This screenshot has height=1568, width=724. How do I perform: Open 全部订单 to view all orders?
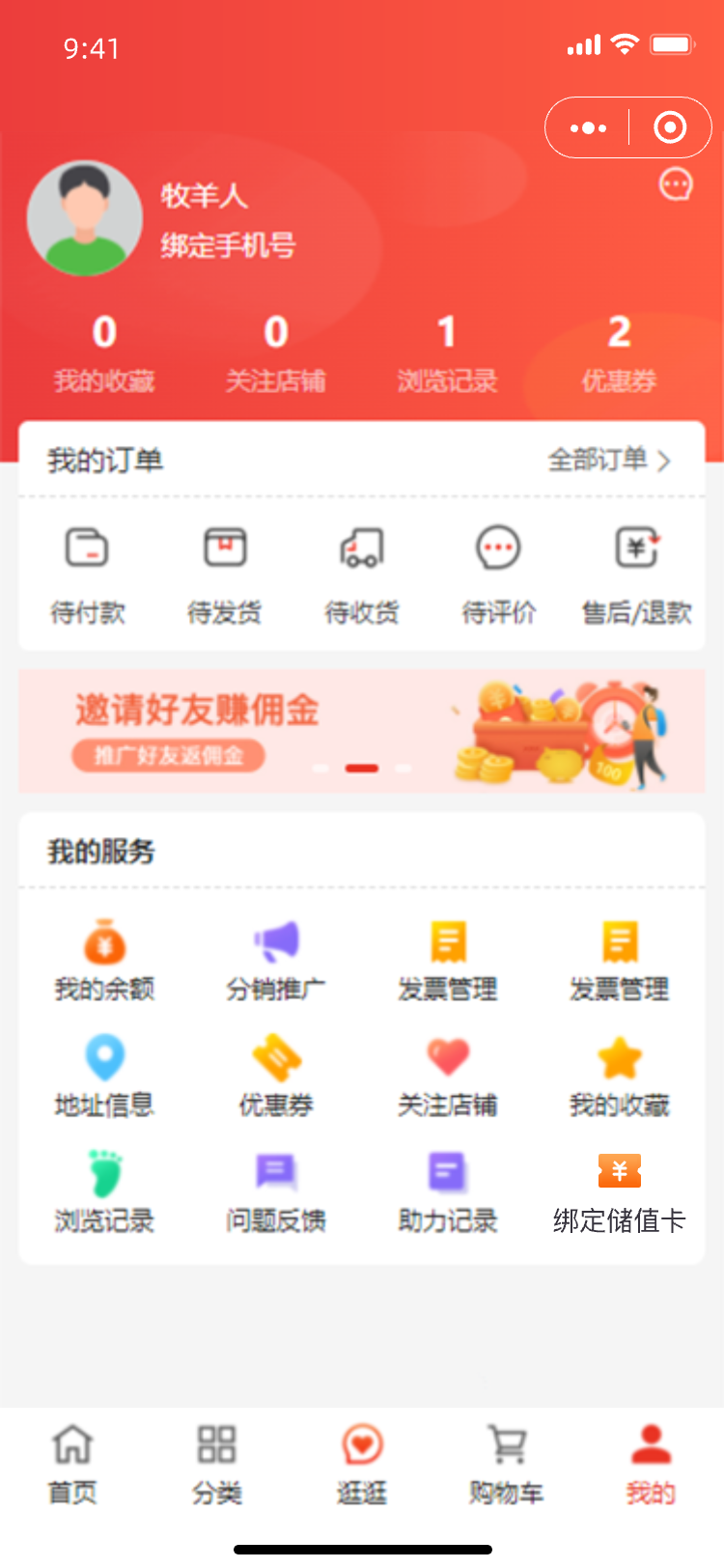click(608, 460)
